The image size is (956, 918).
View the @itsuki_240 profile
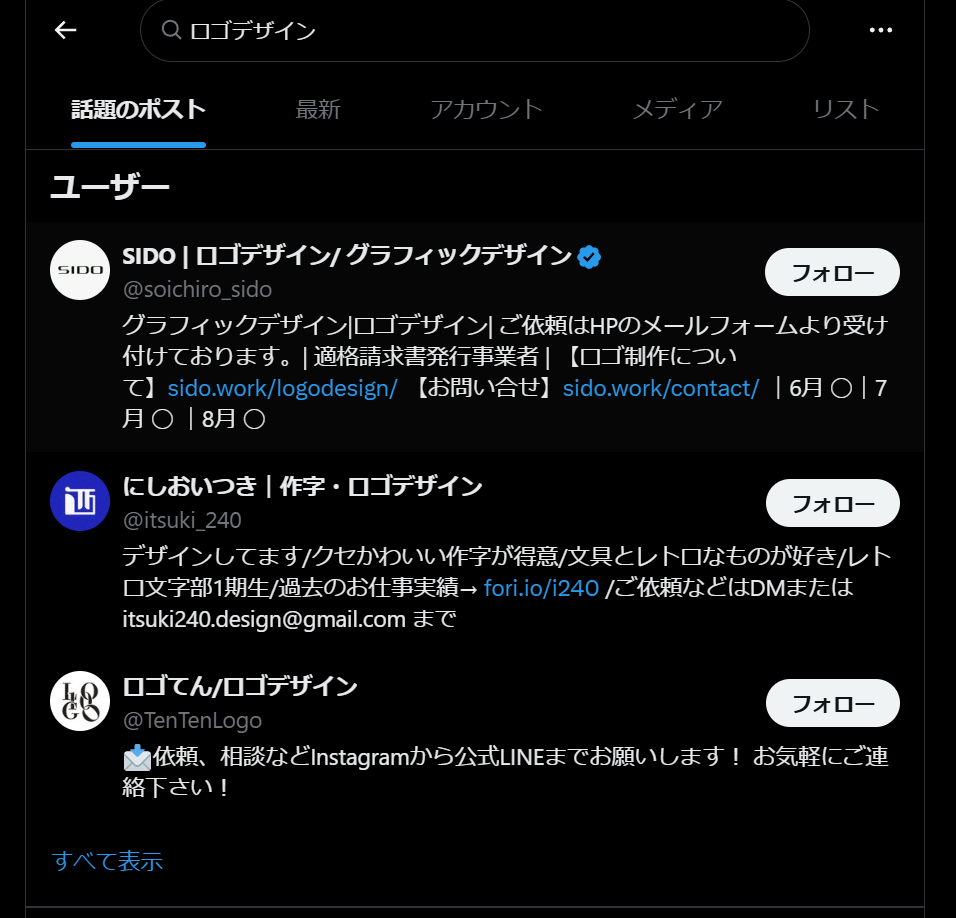[x=182, y=520]
